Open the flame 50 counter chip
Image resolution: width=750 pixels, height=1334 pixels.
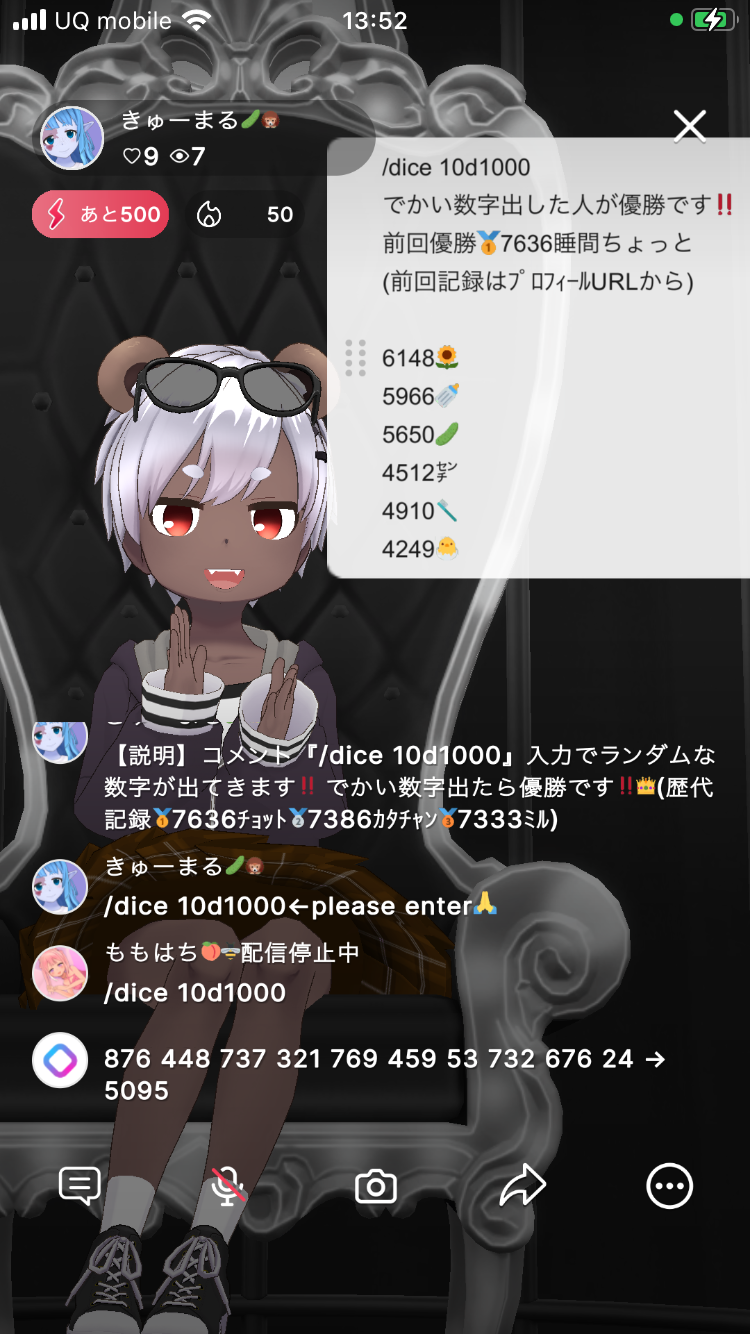point(246,215)
